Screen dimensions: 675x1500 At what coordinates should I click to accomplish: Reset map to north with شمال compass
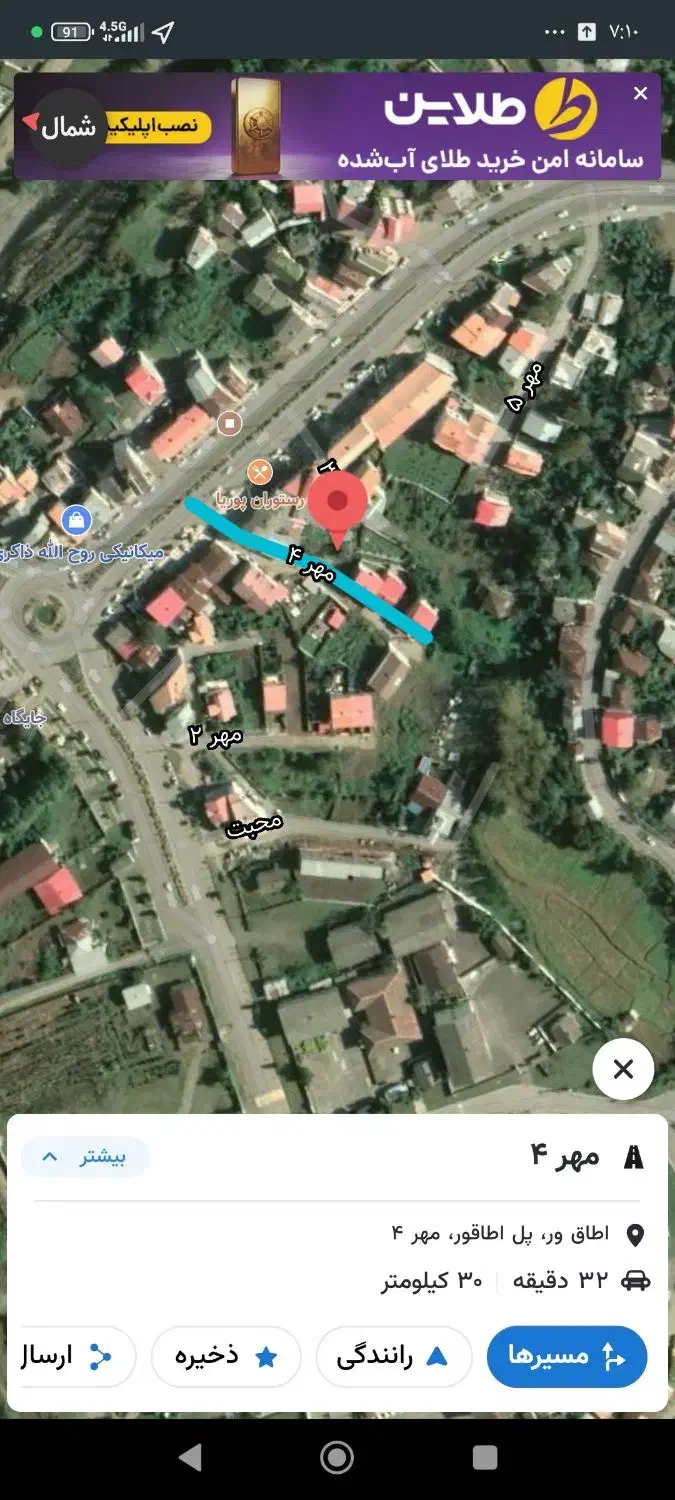coord(66,127)
